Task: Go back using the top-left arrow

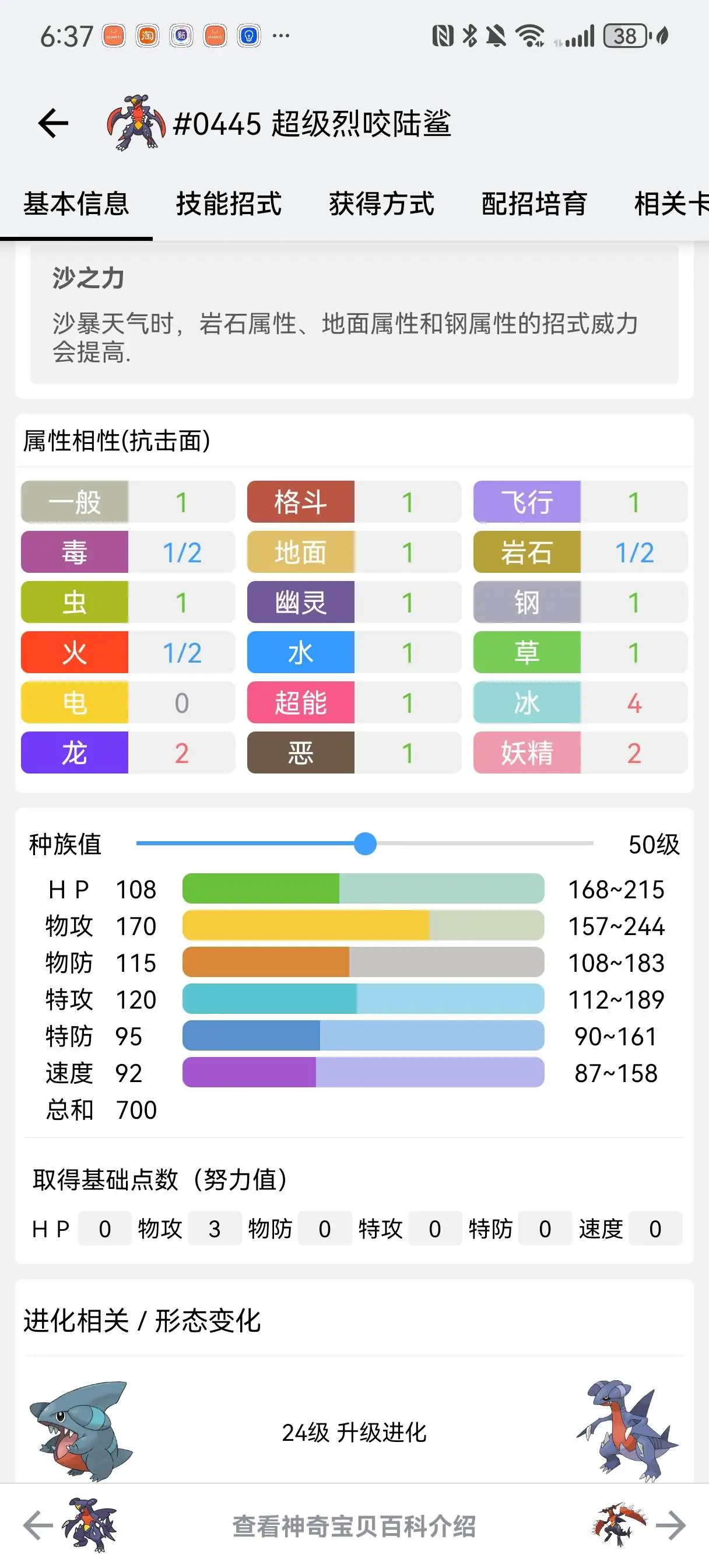Action: pyautogui.click(x=53, y=124)
